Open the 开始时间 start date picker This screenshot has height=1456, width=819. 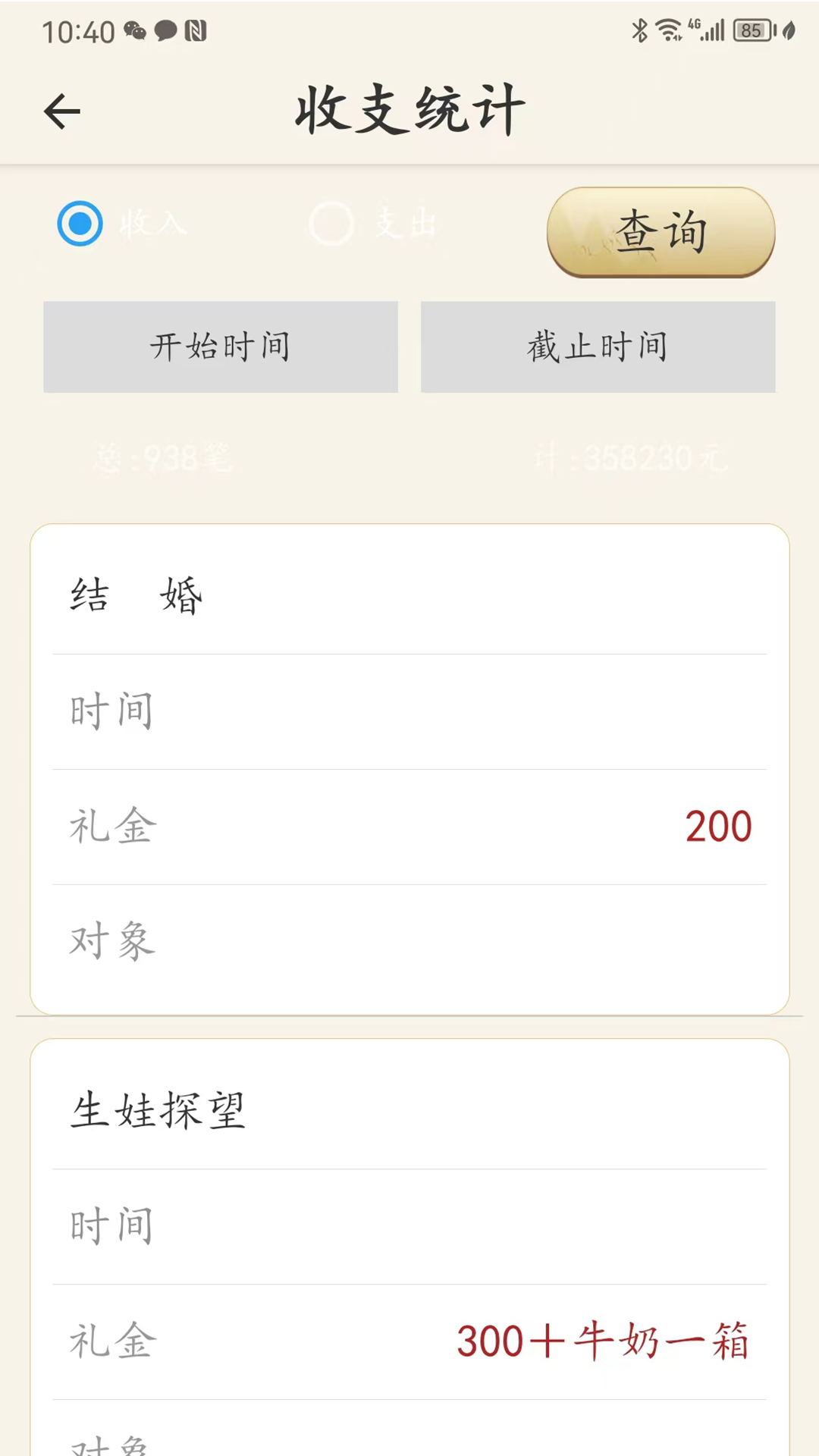point(221,347)
